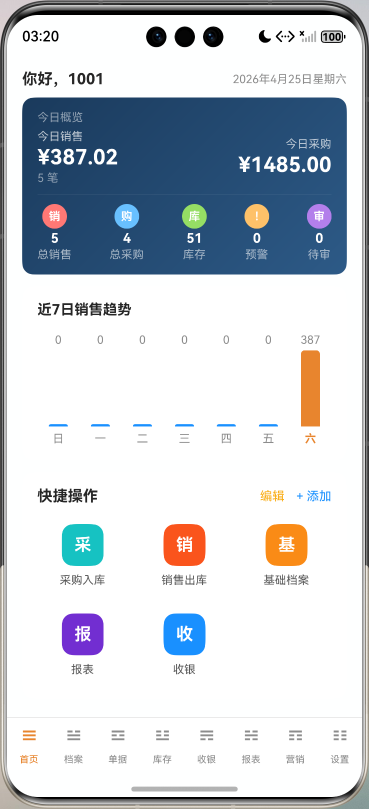Go to the 库存 tab

162,746
